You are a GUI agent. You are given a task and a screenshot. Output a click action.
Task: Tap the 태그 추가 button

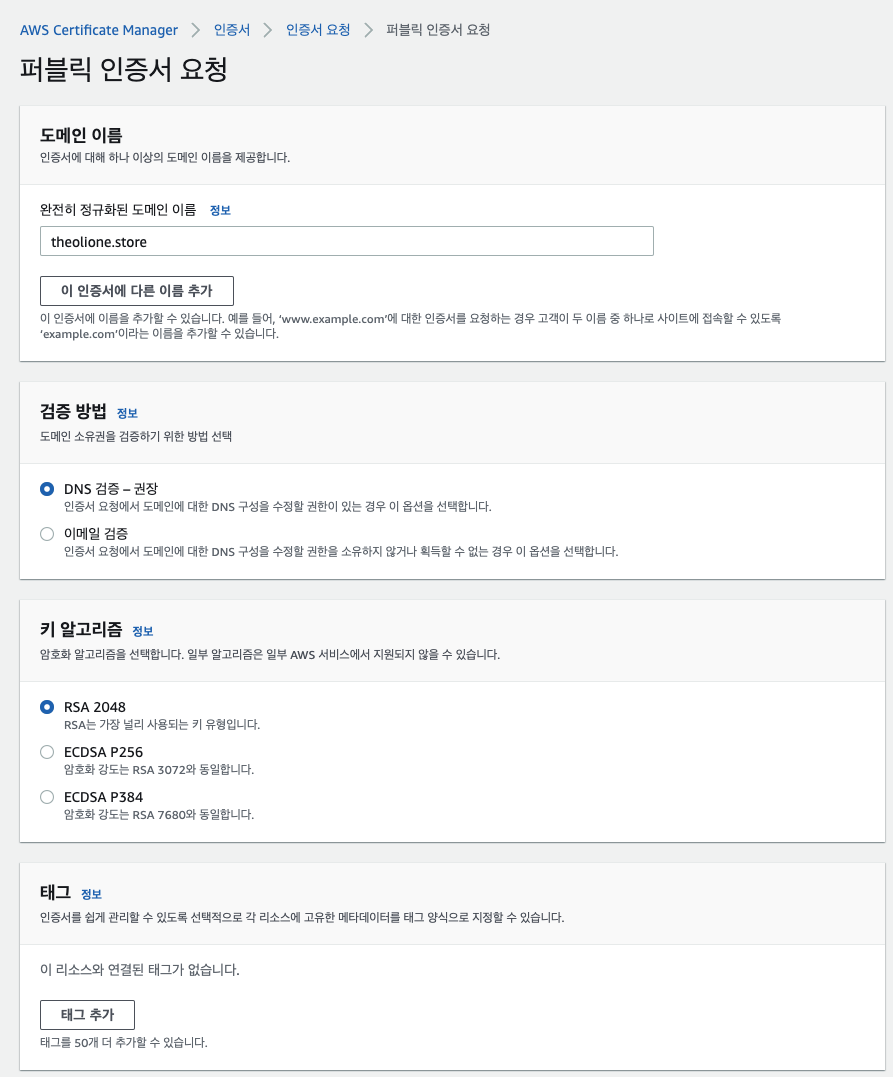(x=87, y=1014)
